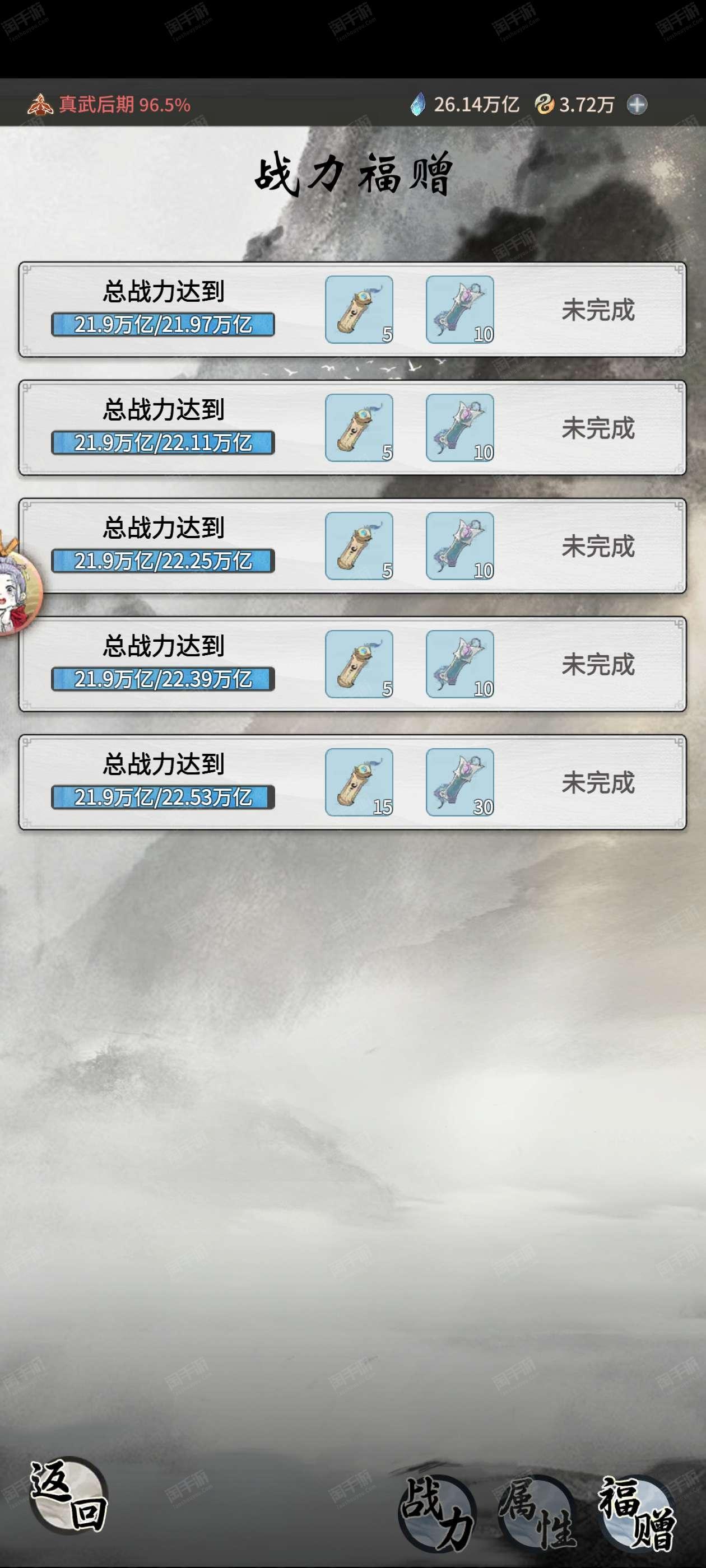This screenshot has width=706, height=1568.
Task: Tap the sword reward in the 22.11万亿 row
Action: click(460, 427)
